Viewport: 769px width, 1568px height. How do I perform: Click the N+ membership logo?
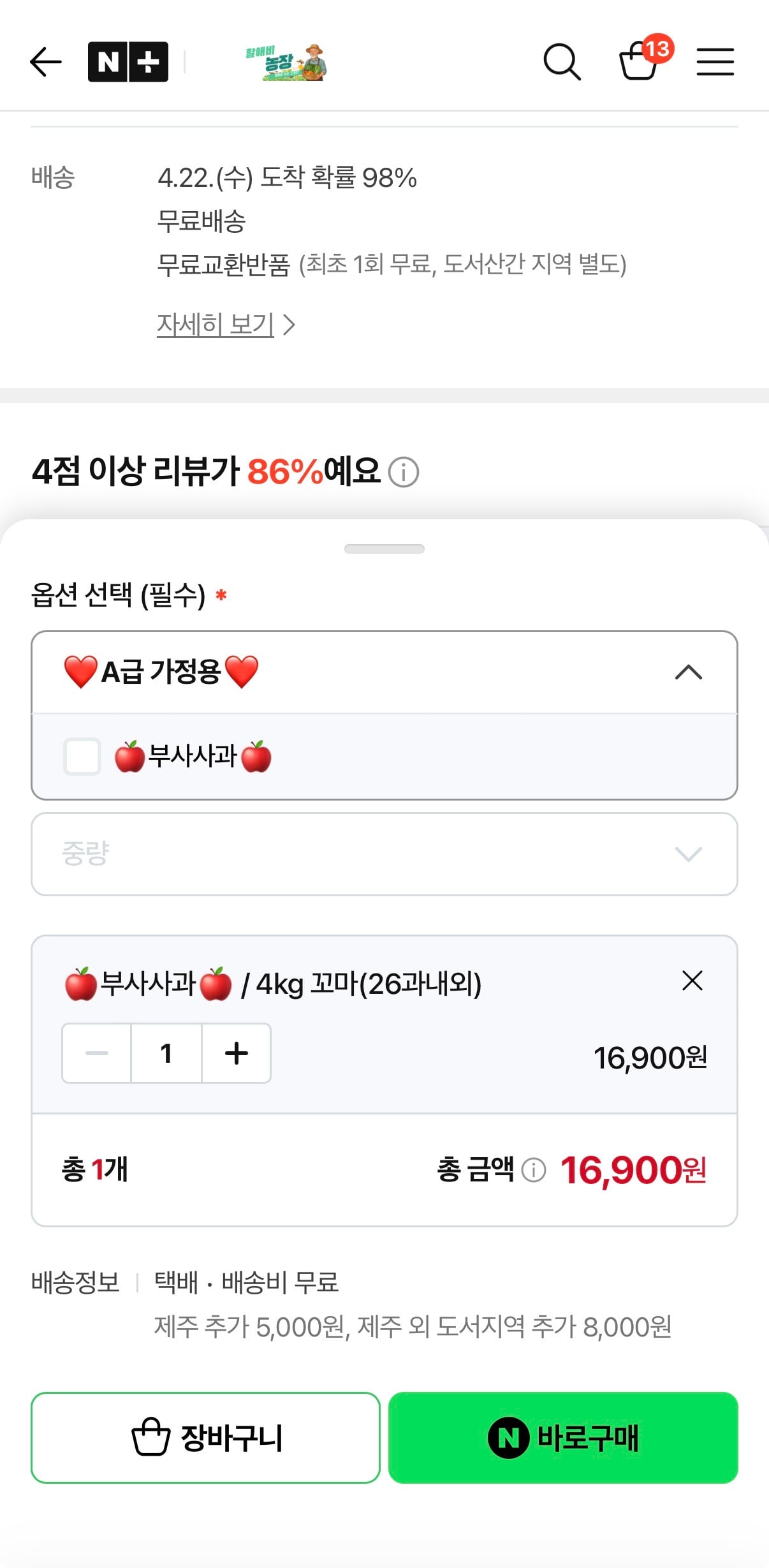[x=128, y=61]
